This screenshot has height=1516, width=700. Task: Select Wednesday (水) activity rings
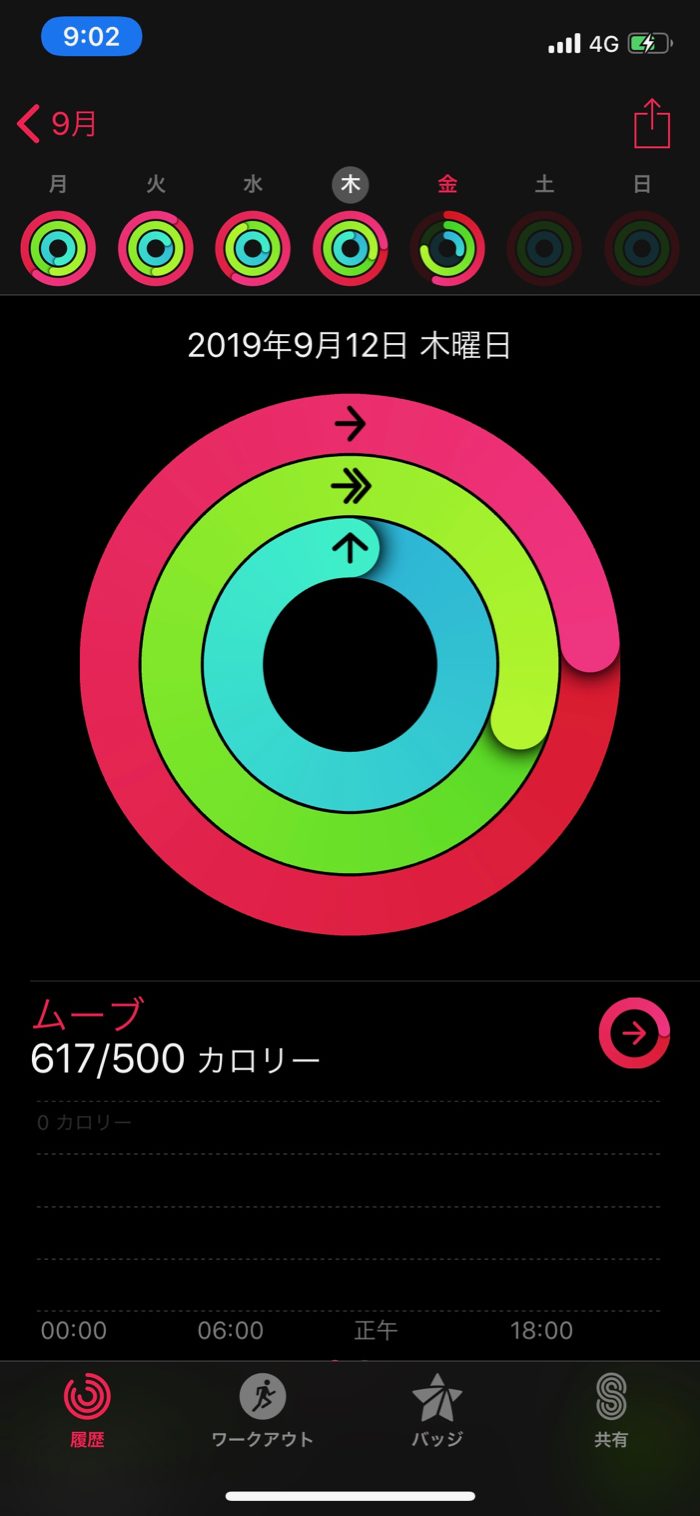point(253,248)
